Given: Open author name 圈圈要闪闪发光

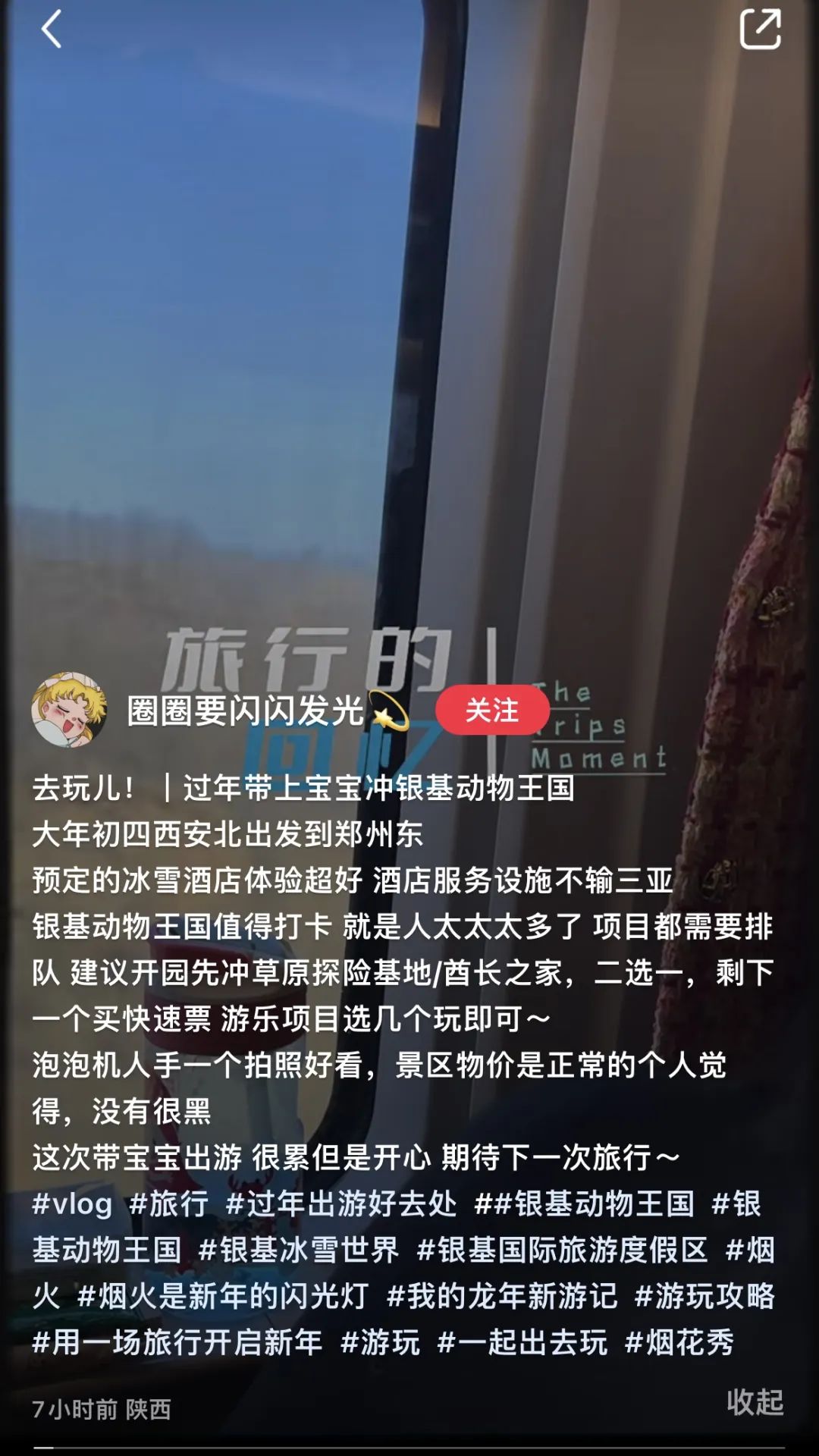Looking at the screenshot, I should pos(246,711).
